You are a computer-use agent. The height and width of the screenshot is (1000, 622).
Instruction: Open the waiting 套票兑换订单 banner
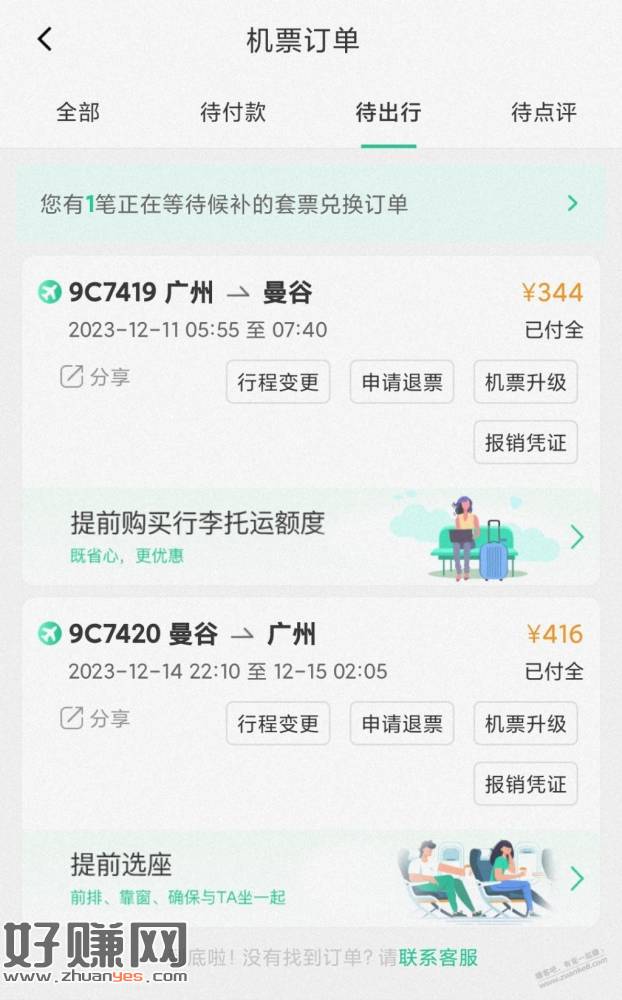[x=310, y=204]
